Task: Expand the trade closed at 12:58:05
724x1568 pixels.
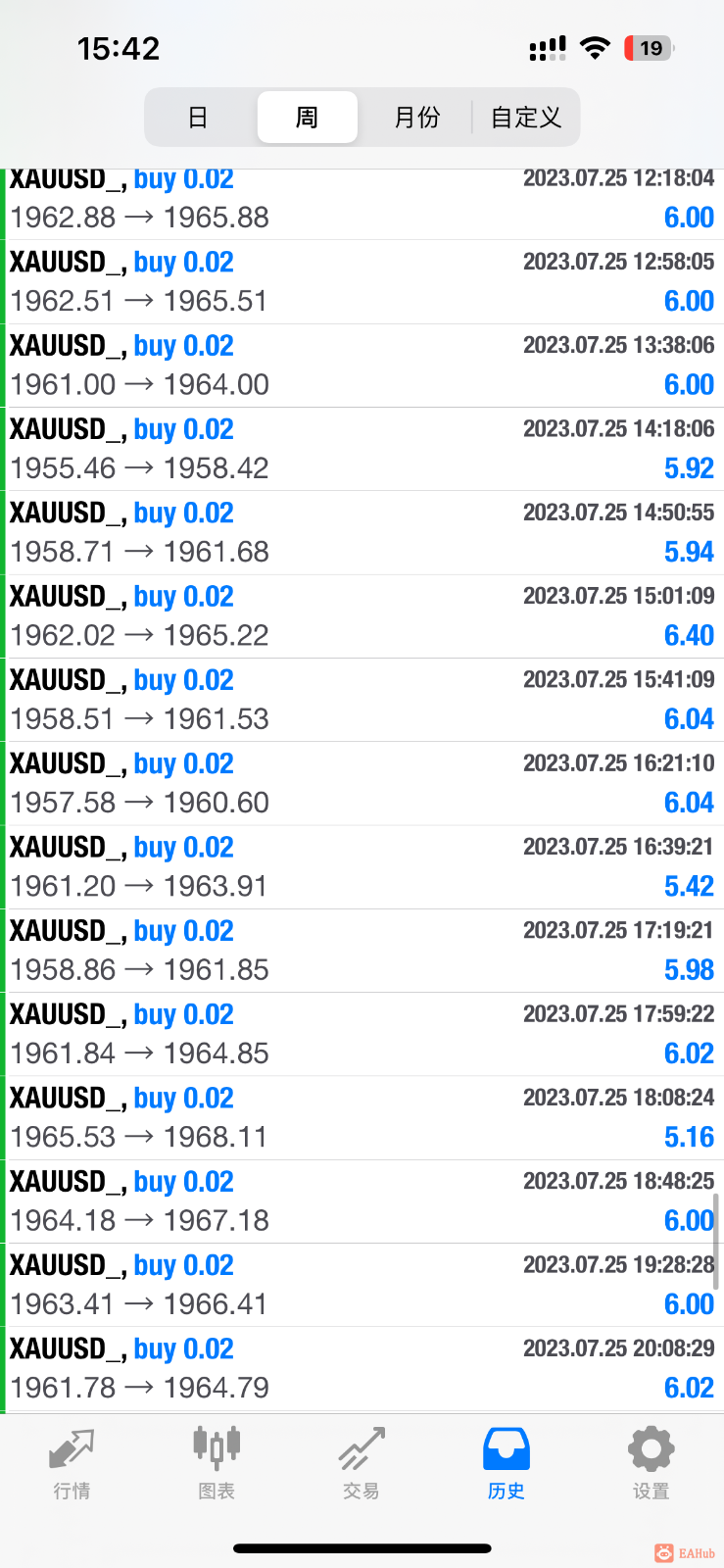Action: 362,282
